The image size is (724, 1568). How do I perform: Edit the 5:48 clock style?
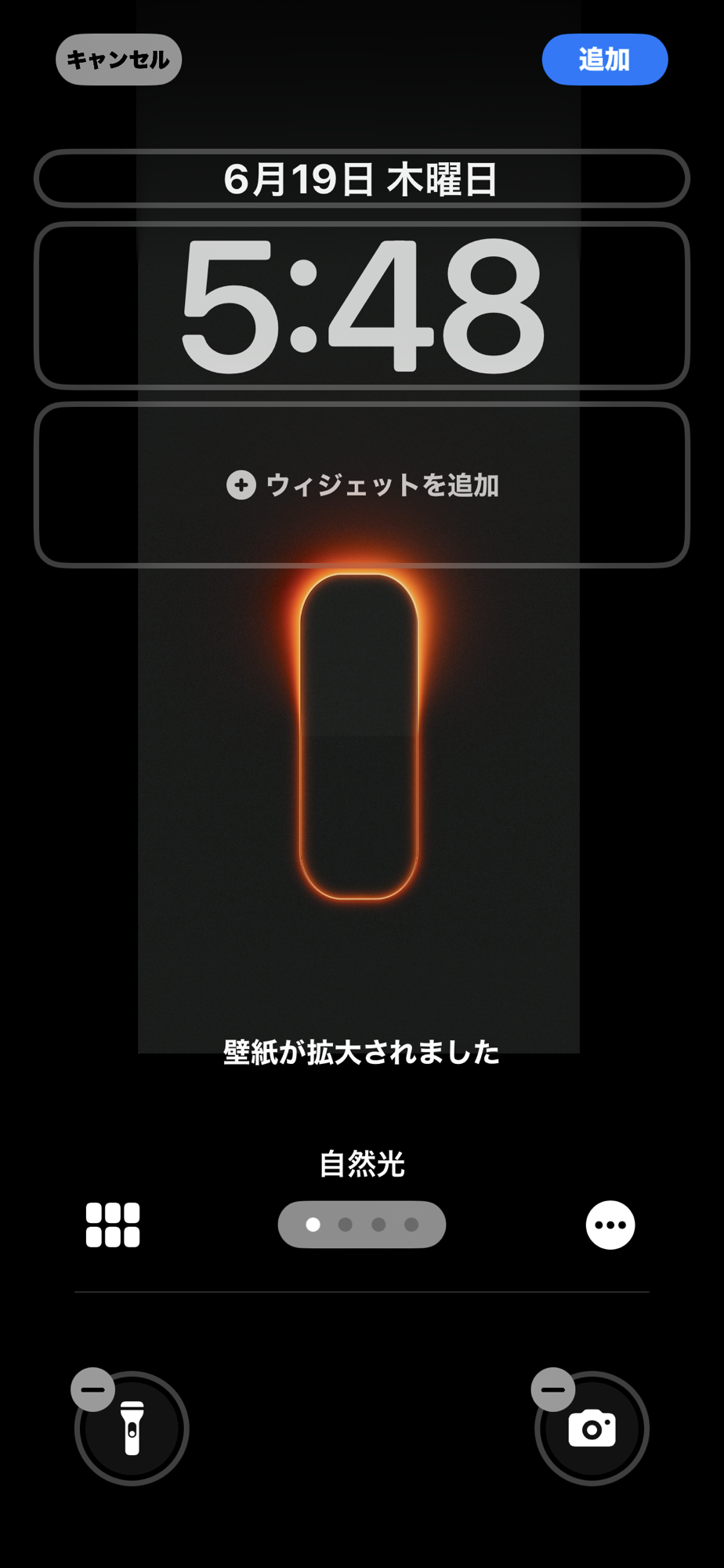[x=361, y=306]
